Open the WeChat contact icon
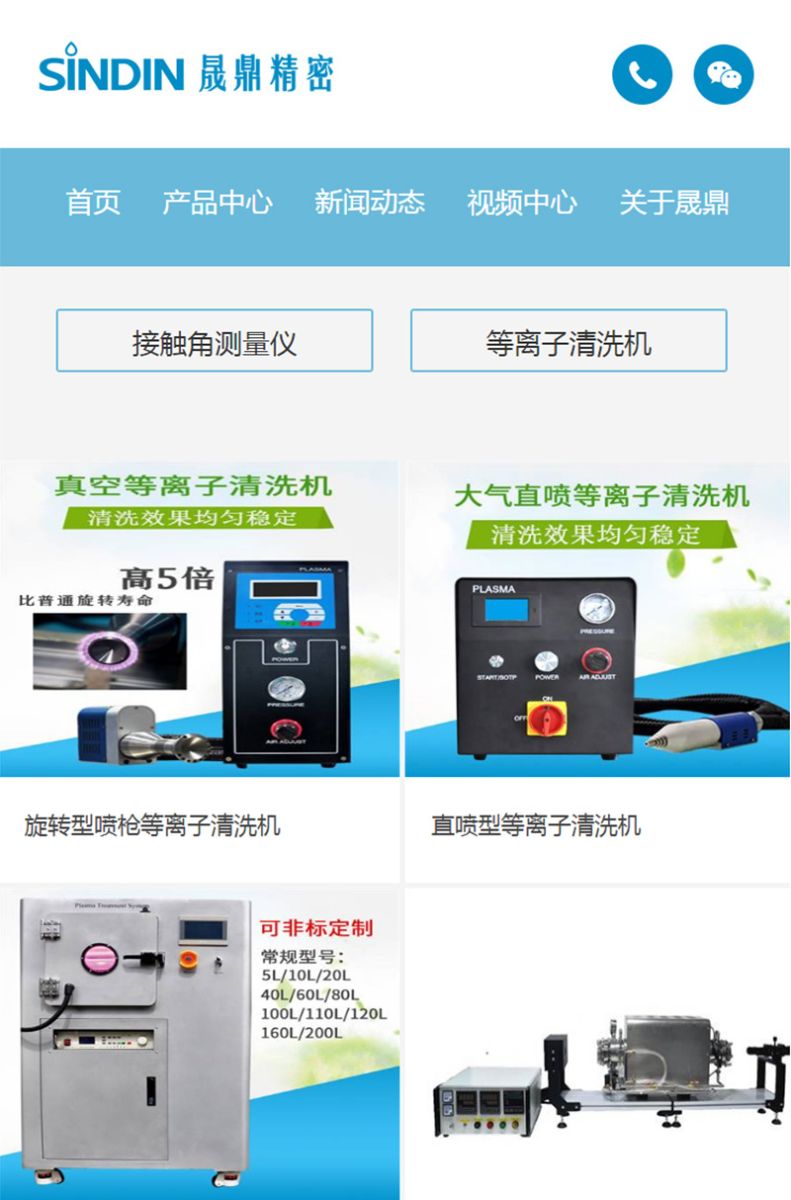This screenshot has height=1200, width=791. pyautogui.click(x=723, y=75)
